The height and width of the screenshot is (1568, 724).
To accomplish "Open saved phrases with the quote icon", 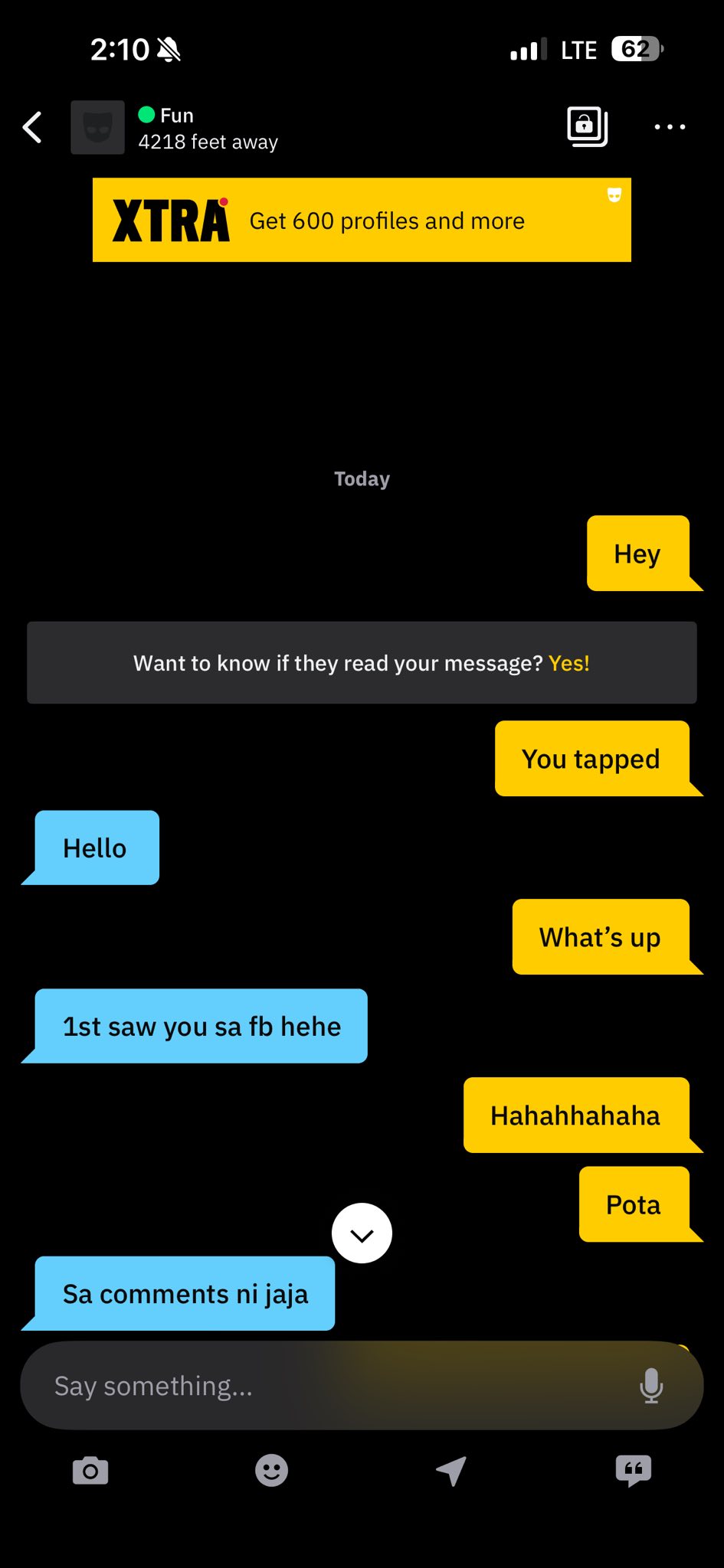I will click(634, 1471).
